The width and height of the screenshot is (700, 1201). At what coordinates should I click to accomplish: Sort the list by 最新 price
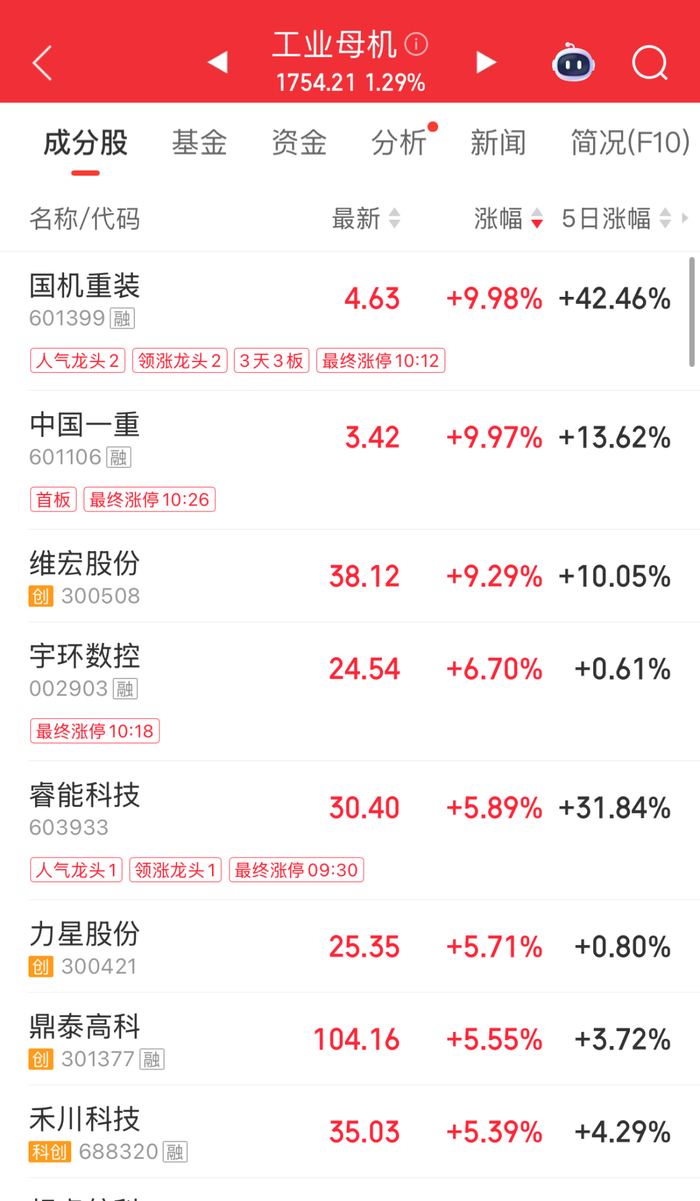pos(365,218)
